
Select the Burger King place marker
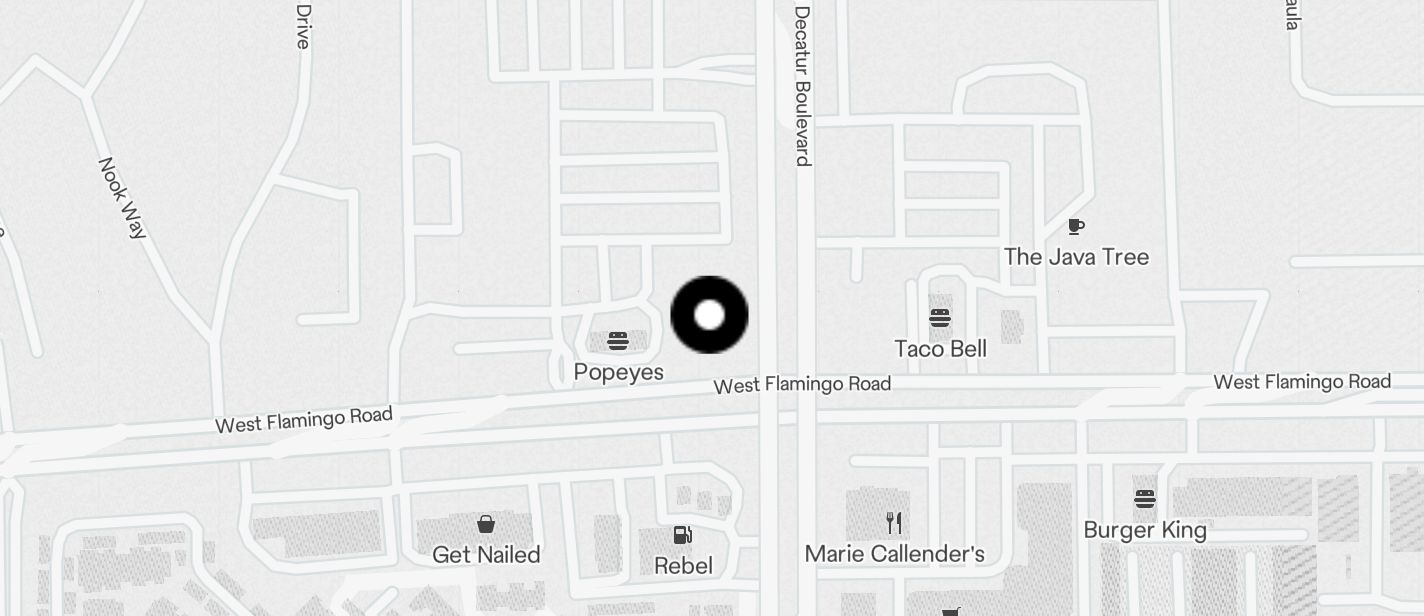point(1145,499)
